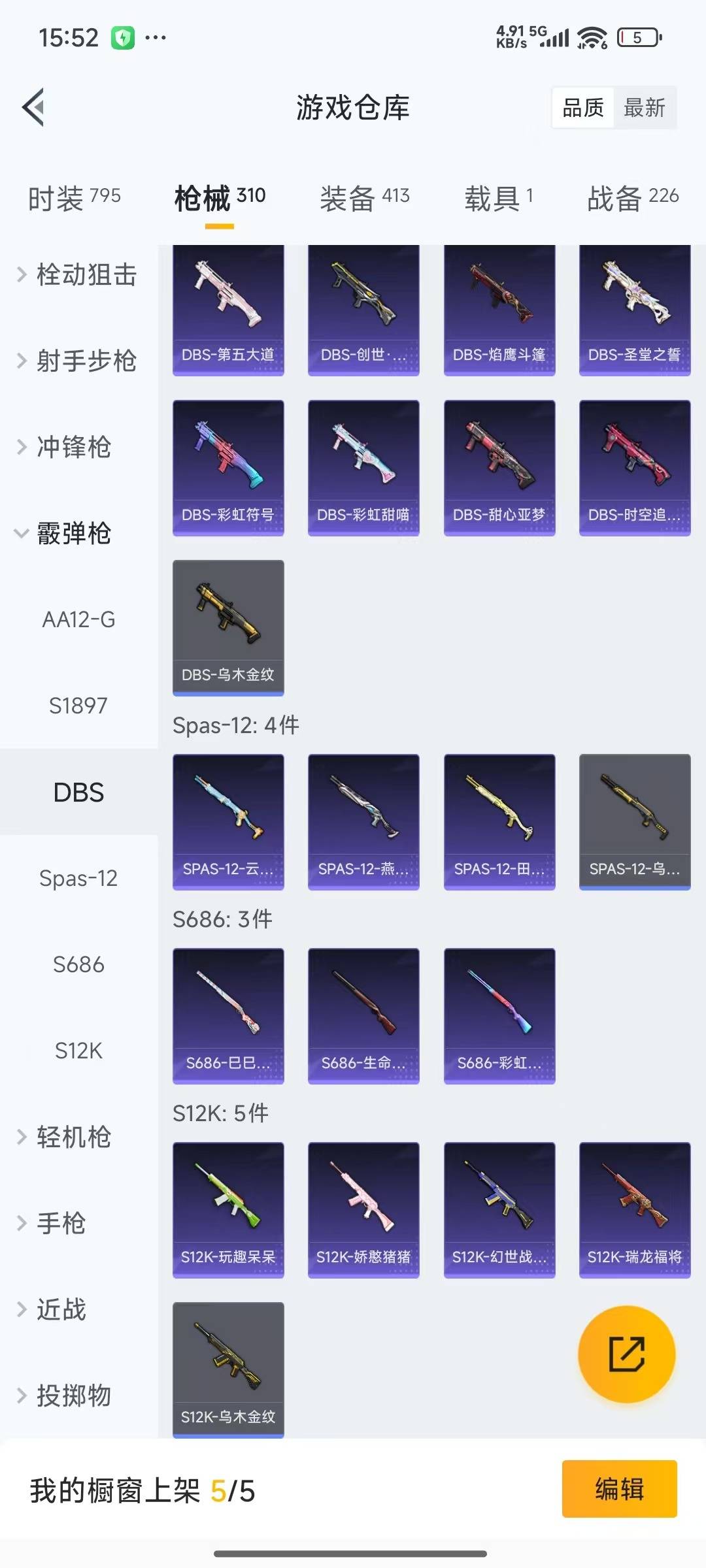The width and height of the screenshot is (706, 1568).
Task: Select AA12-G in the sidebar
Action: (78, 620)
